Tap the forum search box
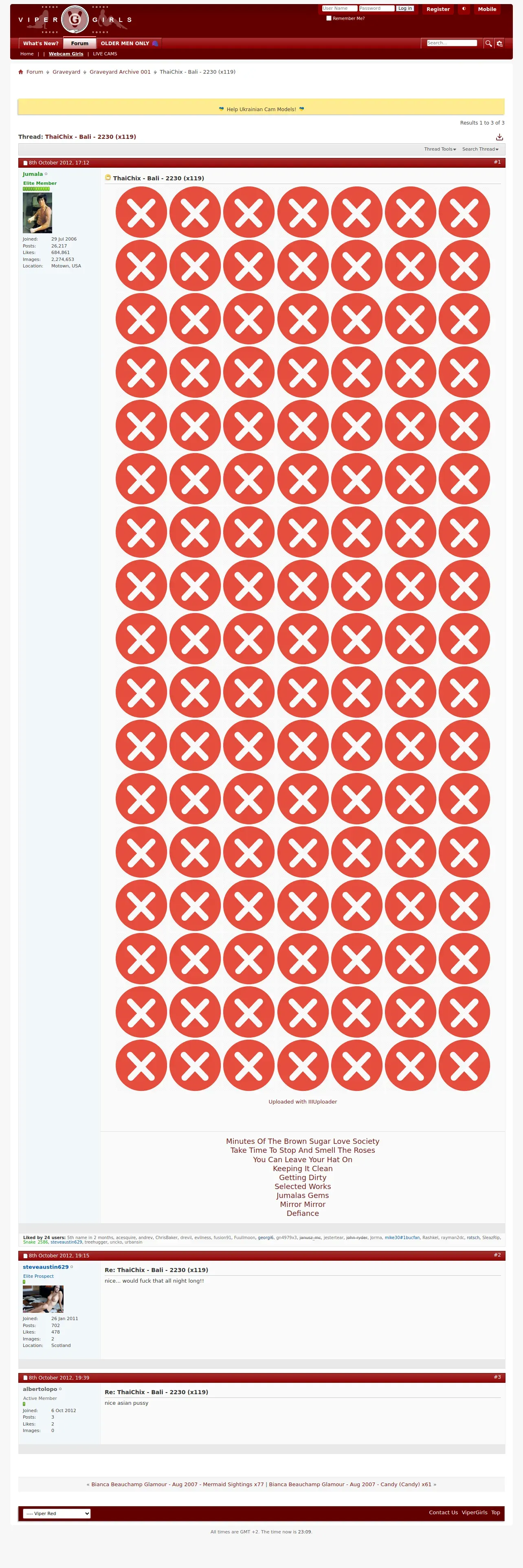Image resolution: width=523 pixels, height=1568 pixels. pos(452,43)
